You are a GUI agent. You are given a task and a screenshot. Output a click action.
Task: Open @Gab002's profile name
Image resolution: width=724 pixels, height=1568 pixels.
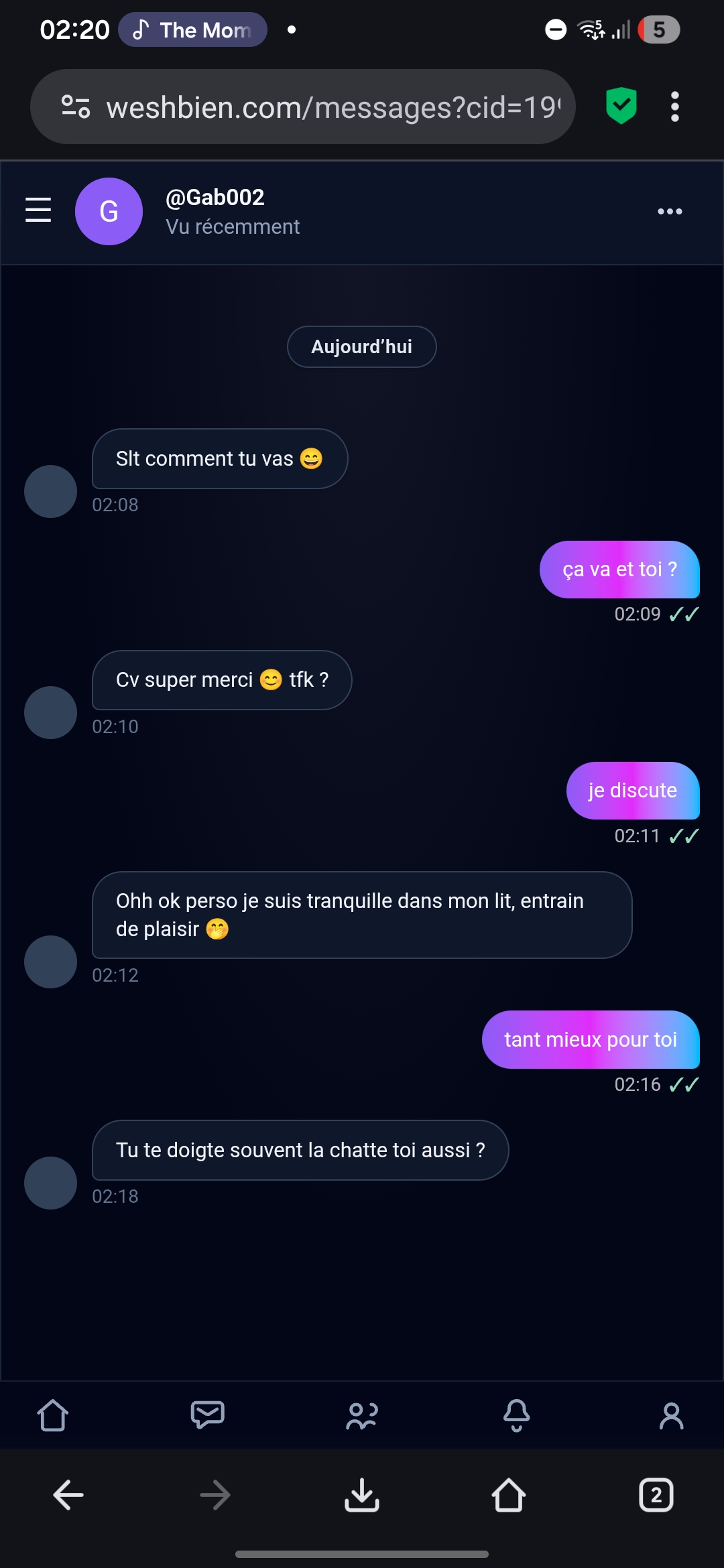pyautogui.click(x=215, y=197)
